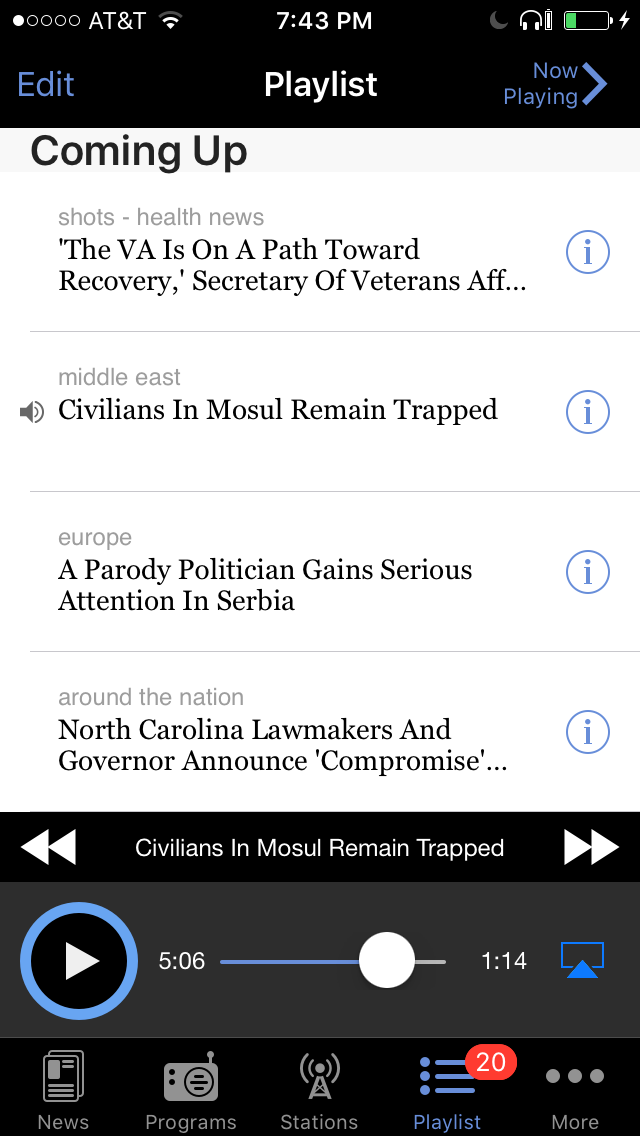Open info for the VA recovery story
This screenshot has width=640, height=1136.
click(x=587, y=252)
